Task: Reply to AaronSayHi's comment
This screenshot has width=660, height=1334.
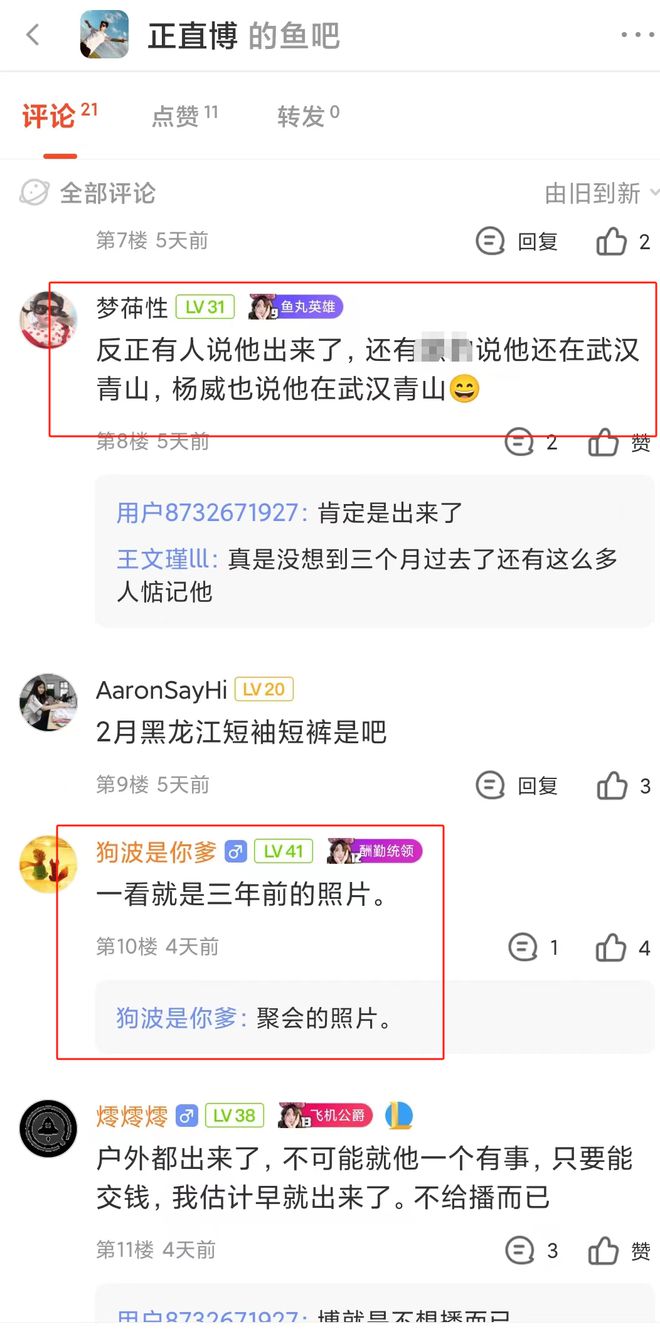Action: tap(517, 786)
